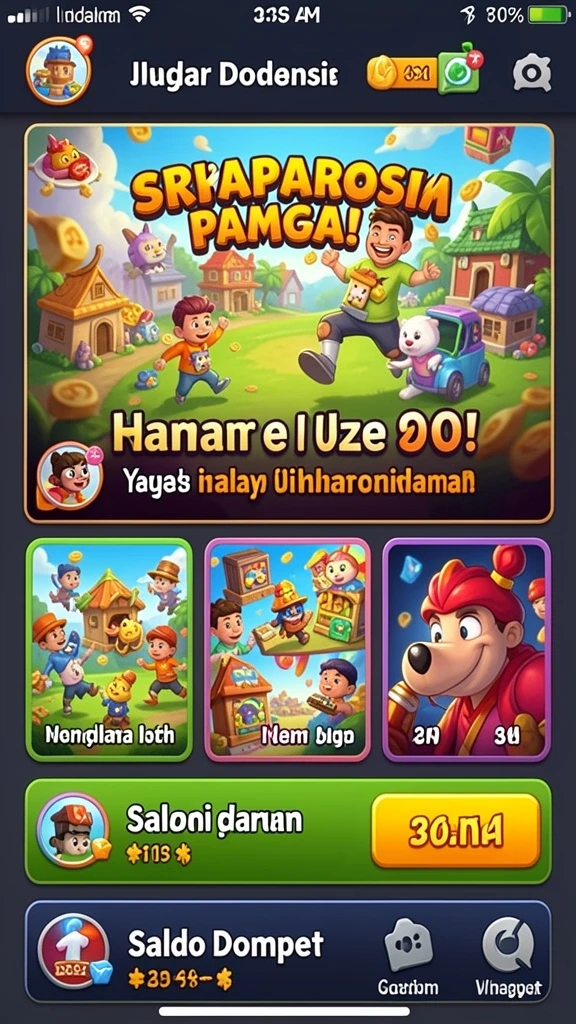Tap the gold coin balance counter
Image resolution: width=576 pixels, height=1024 pixels.
pyautogui.click(x=402, y=73)
